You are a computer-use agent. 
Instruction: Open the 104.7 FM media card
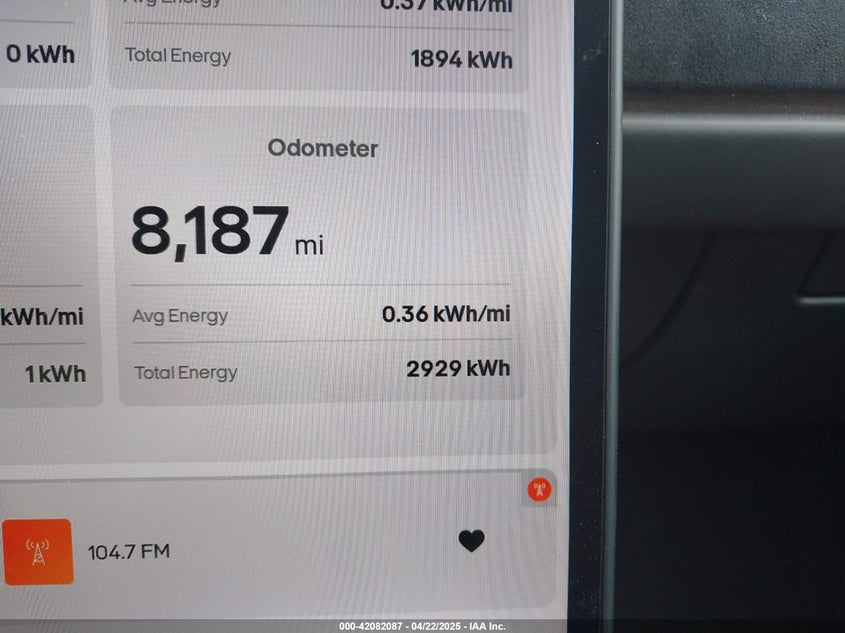point(129,551)
